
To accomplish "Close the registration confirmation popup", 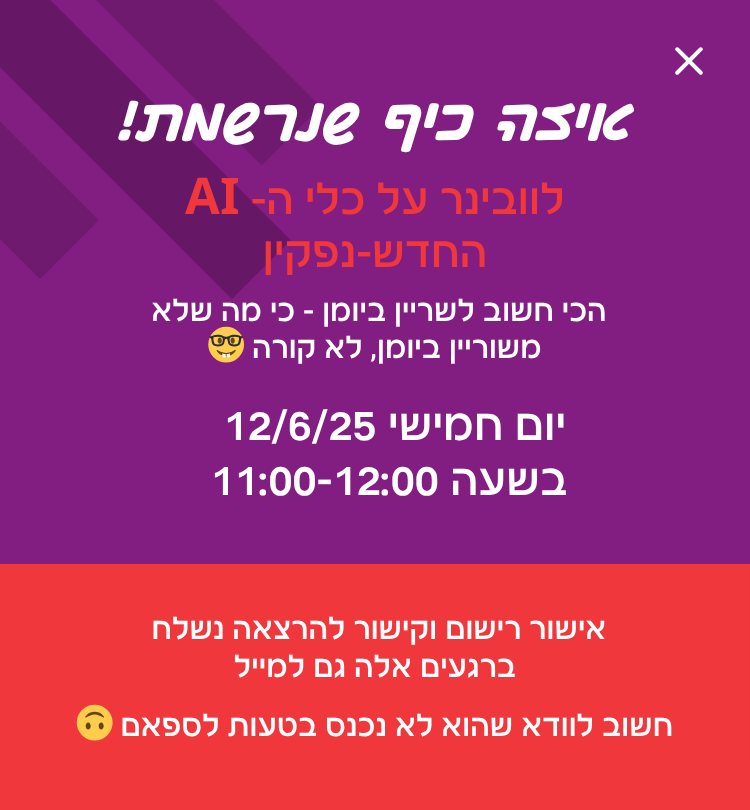I will pyautogui.click(x=689, y=61).
